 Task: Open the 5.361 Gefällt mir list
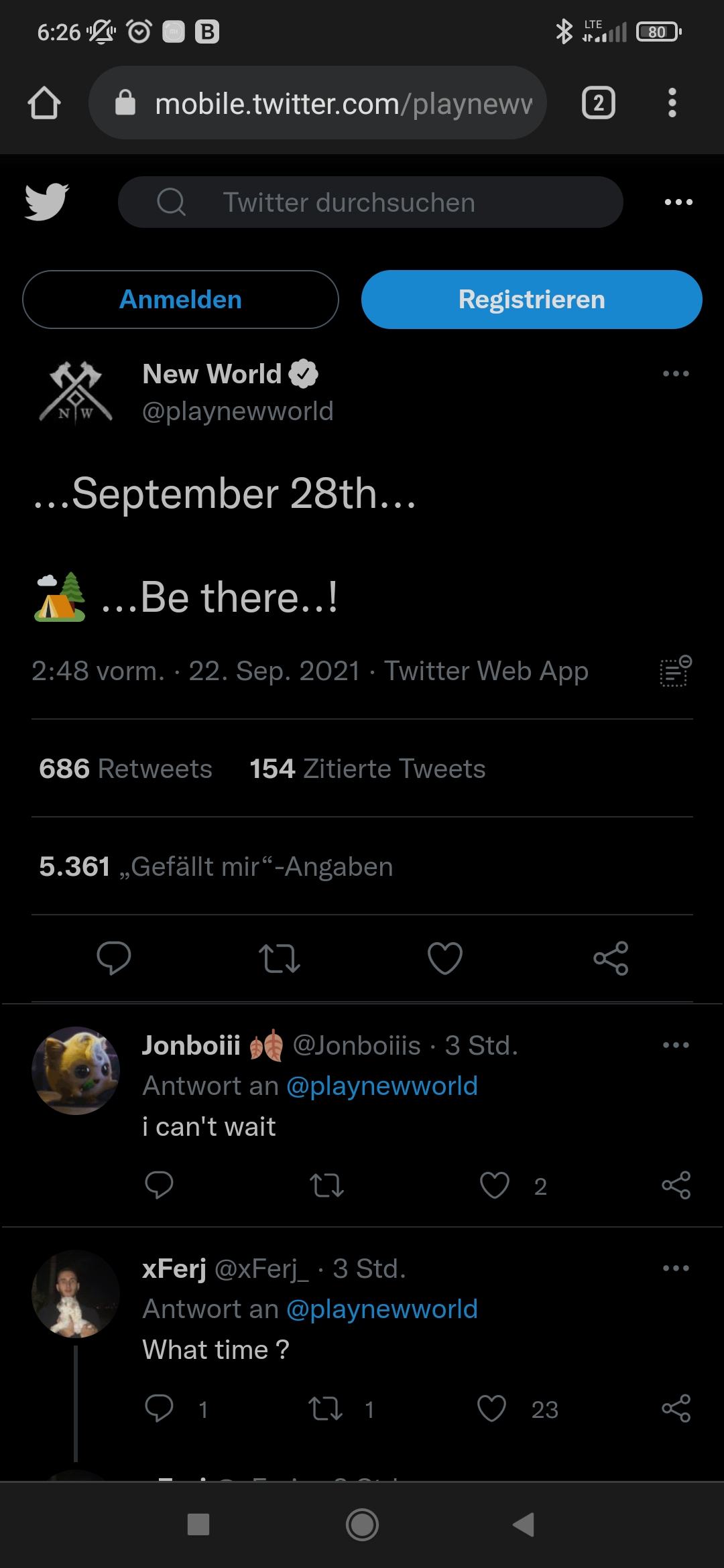(x=216, y=866)
